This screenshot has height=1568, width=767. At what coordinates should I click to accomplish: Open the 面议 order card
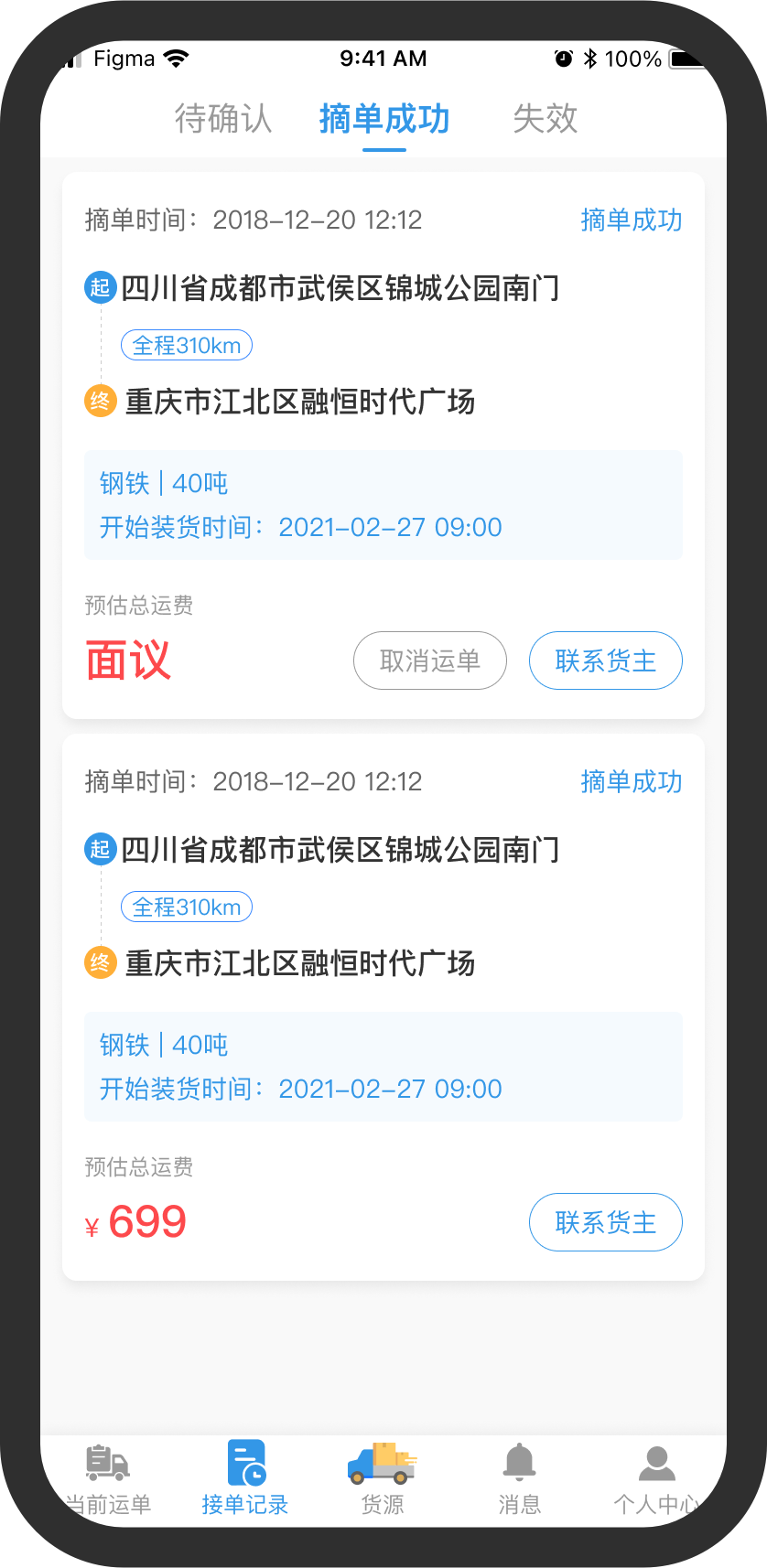[383, 446]
